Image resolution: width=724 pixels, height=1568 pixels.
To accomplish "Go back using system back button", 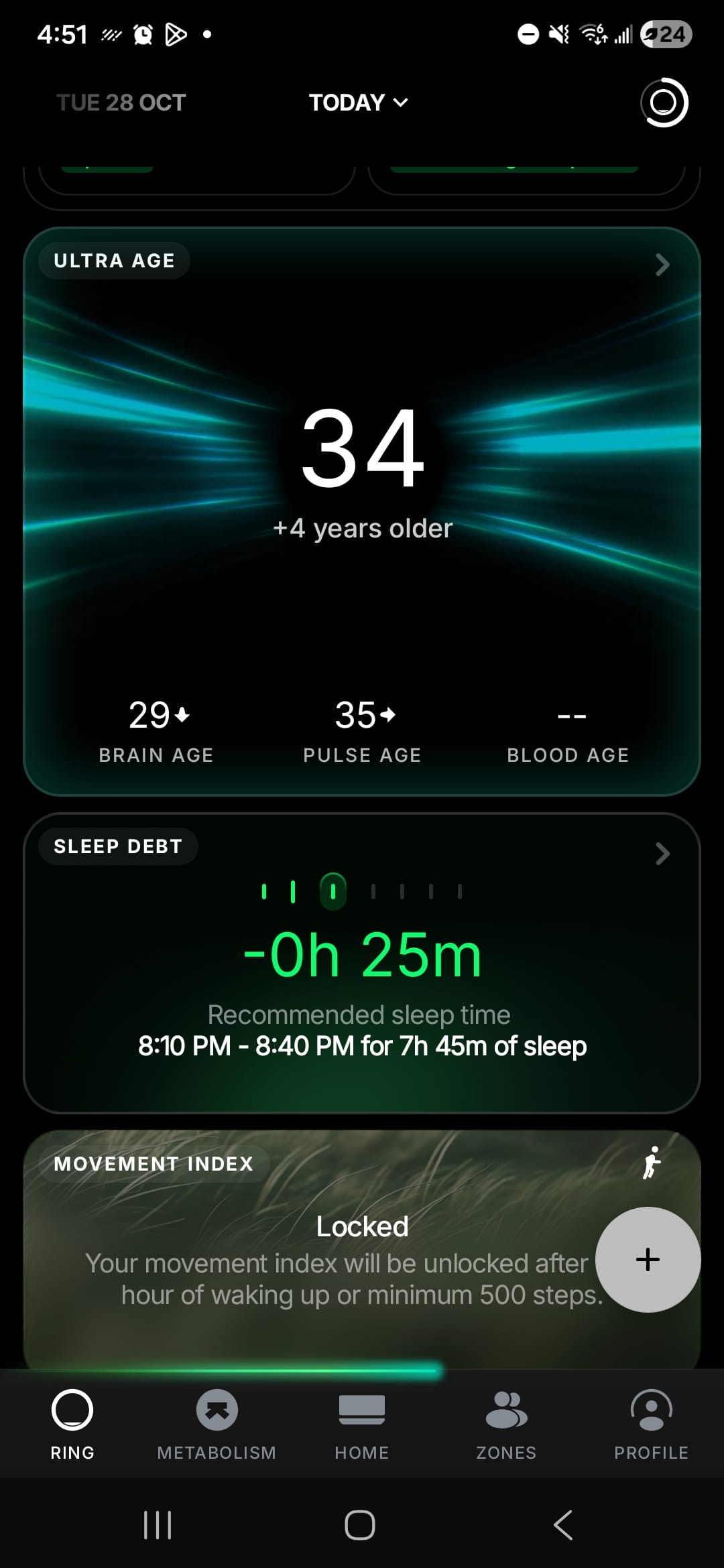I will 563,1525.
